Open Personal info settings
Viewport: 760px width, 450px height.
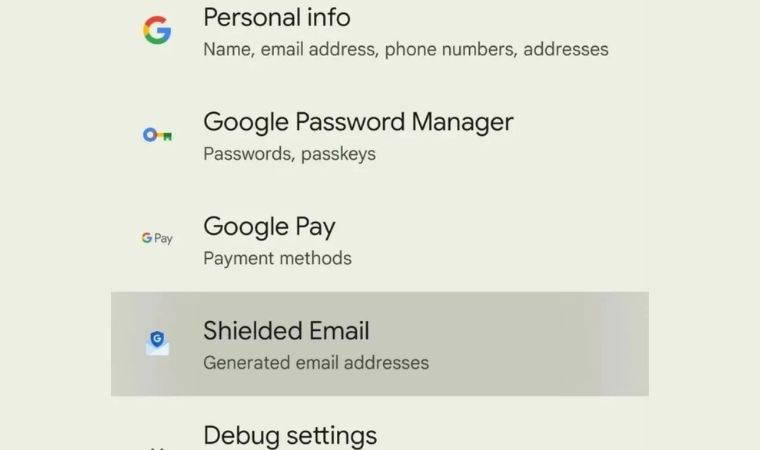pyautogui.click(x=380, y=32)
